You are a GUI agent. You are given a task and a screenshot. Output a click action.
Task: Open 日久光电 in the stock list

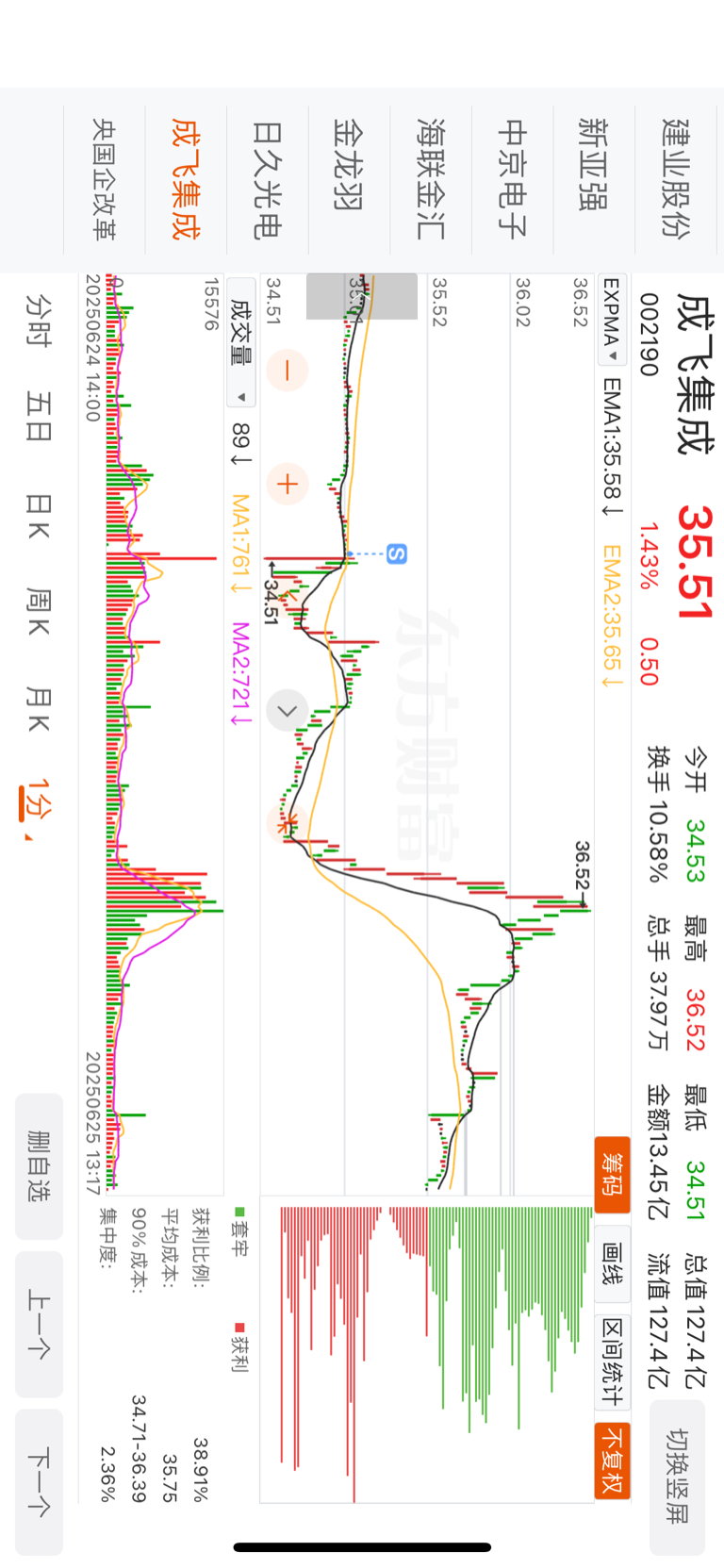click(267, 179)
